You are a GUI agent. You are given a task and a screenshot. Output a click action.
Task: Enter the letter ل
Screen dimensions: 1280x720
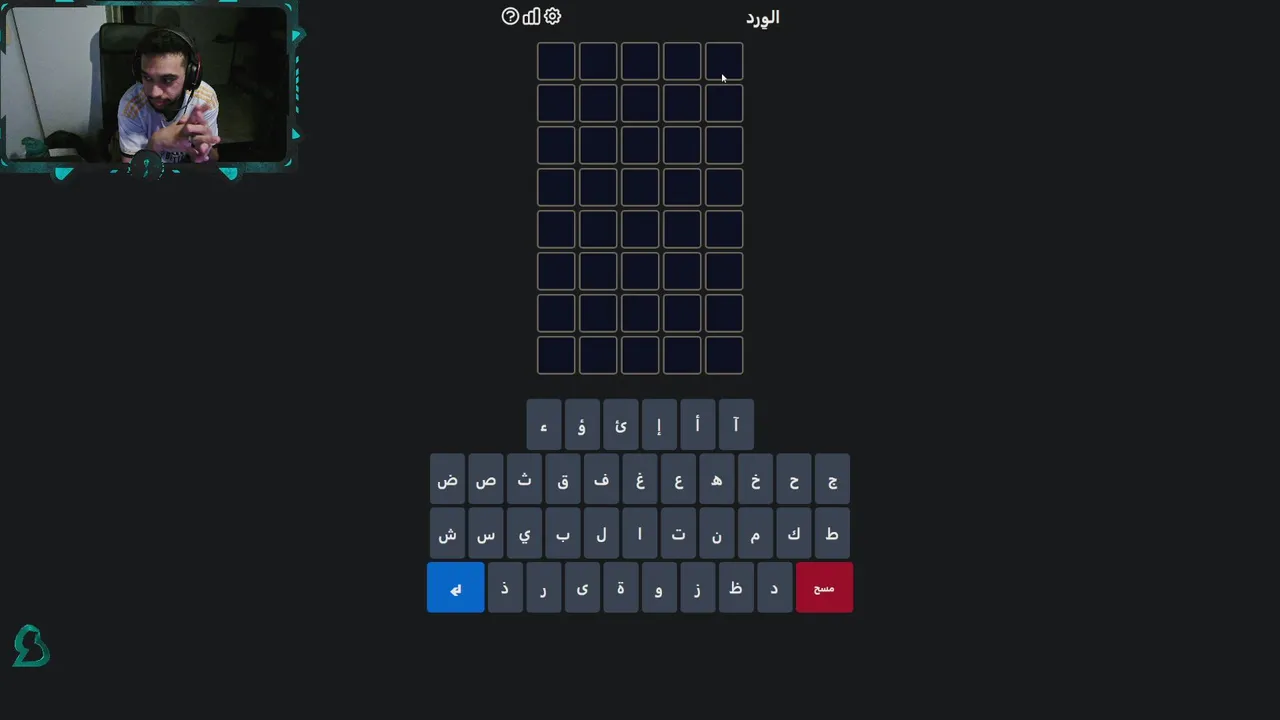pos(601,534)
